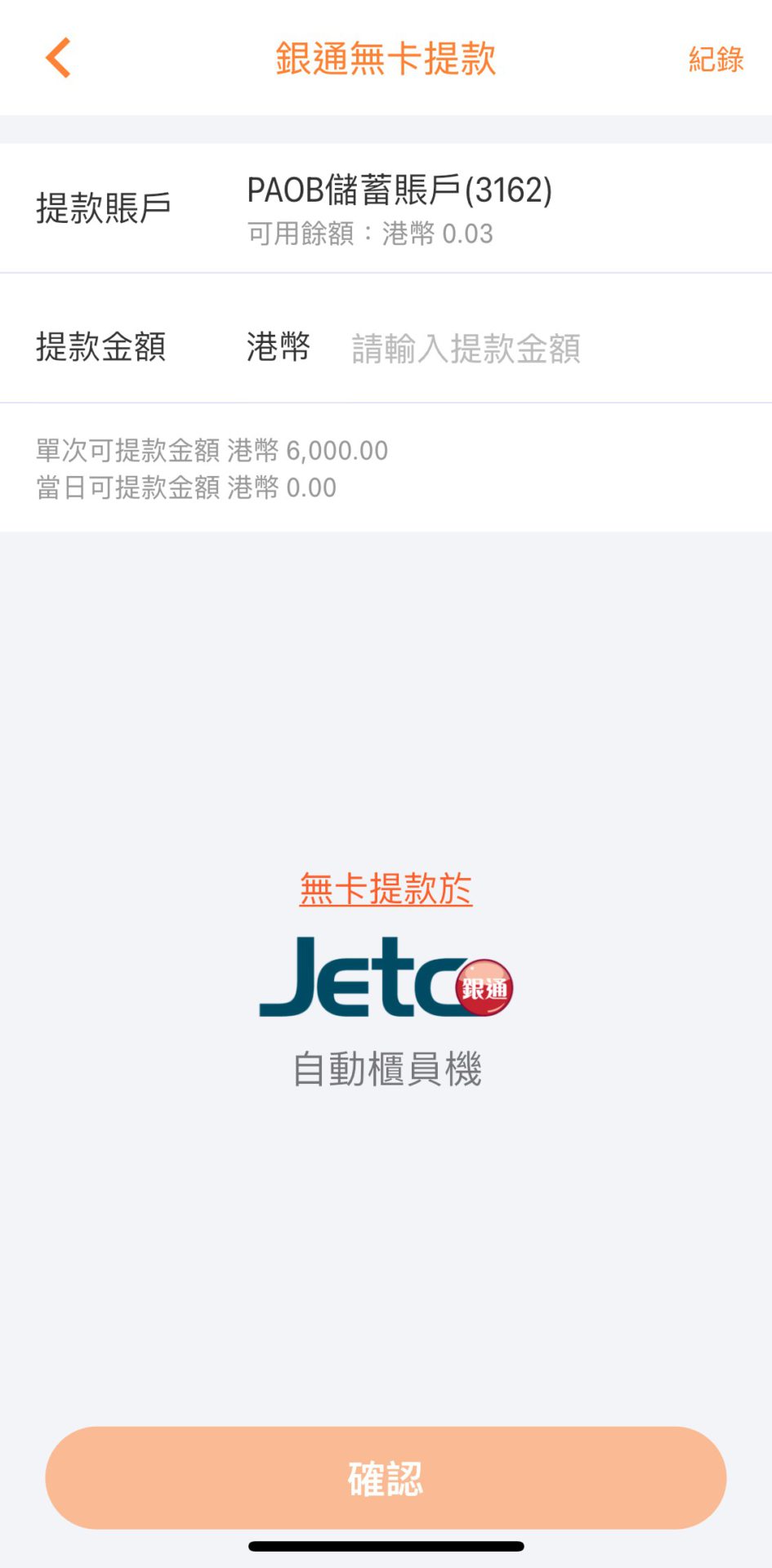Select the PAOB儲蓄賬戶 withdrawal account row
The image size is (772, 1568).
[399, 208]
